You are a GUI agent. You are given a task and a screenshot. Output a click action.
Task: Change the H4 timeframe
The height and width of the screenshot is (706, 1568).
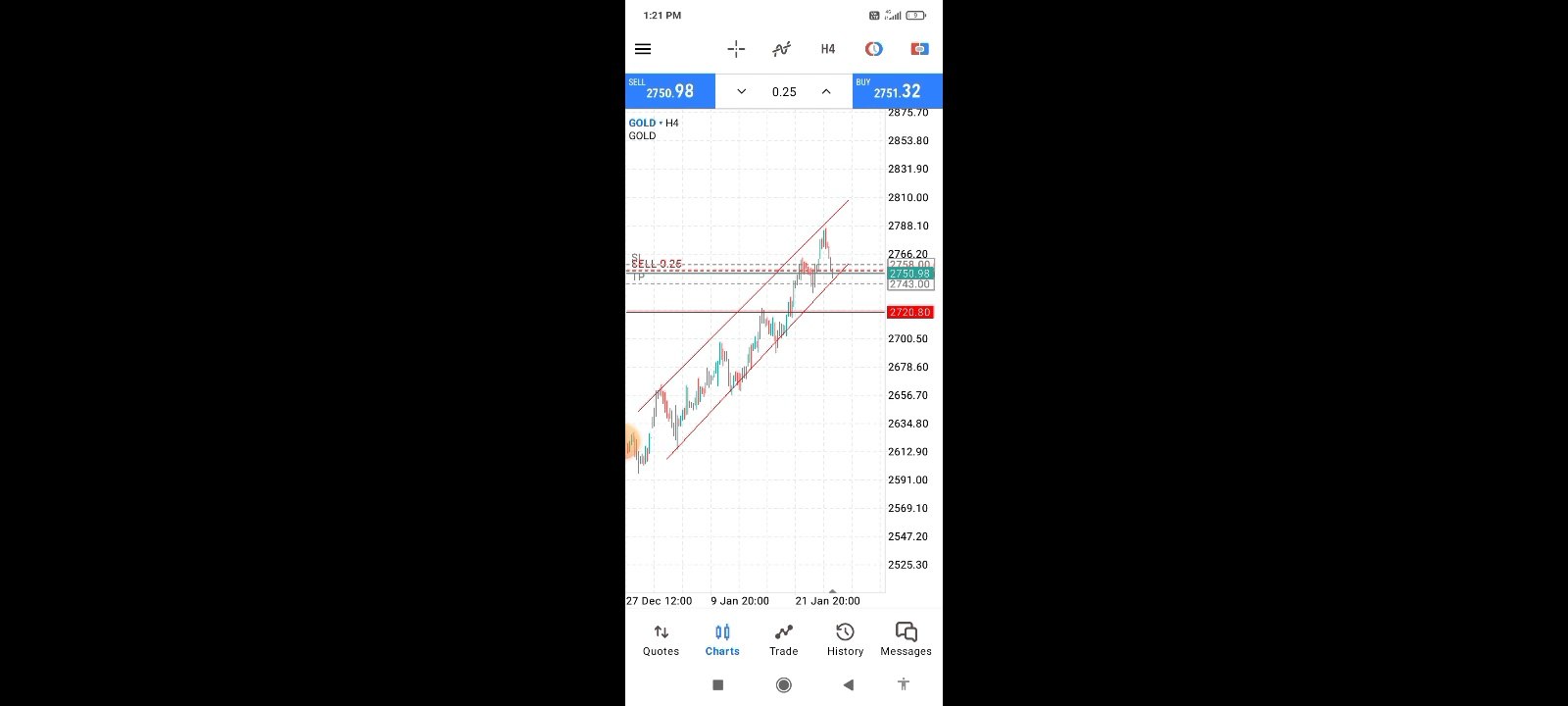pyautogui.click(x=828, y=49)
